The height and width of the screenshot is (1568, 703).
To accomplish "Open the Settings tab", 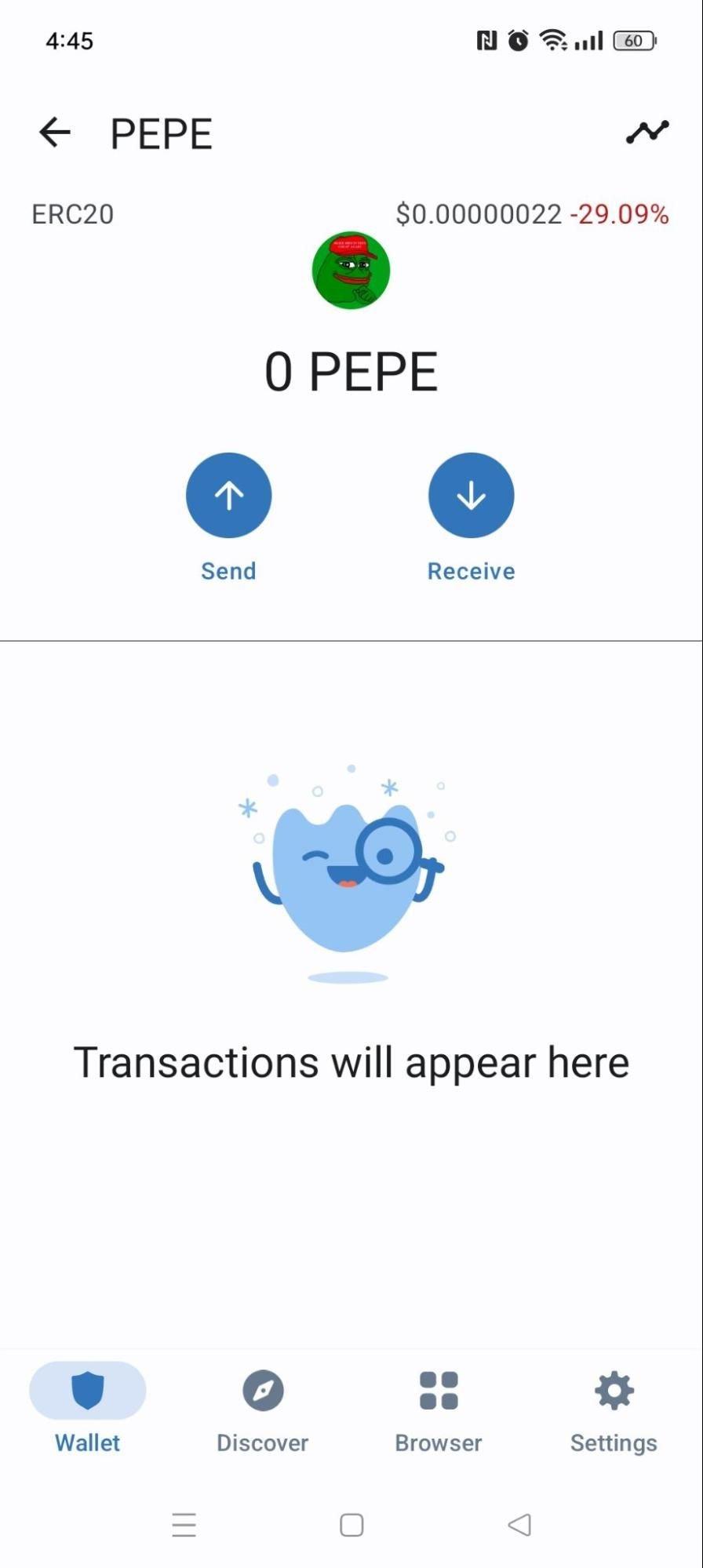I will pos(614,1407).
